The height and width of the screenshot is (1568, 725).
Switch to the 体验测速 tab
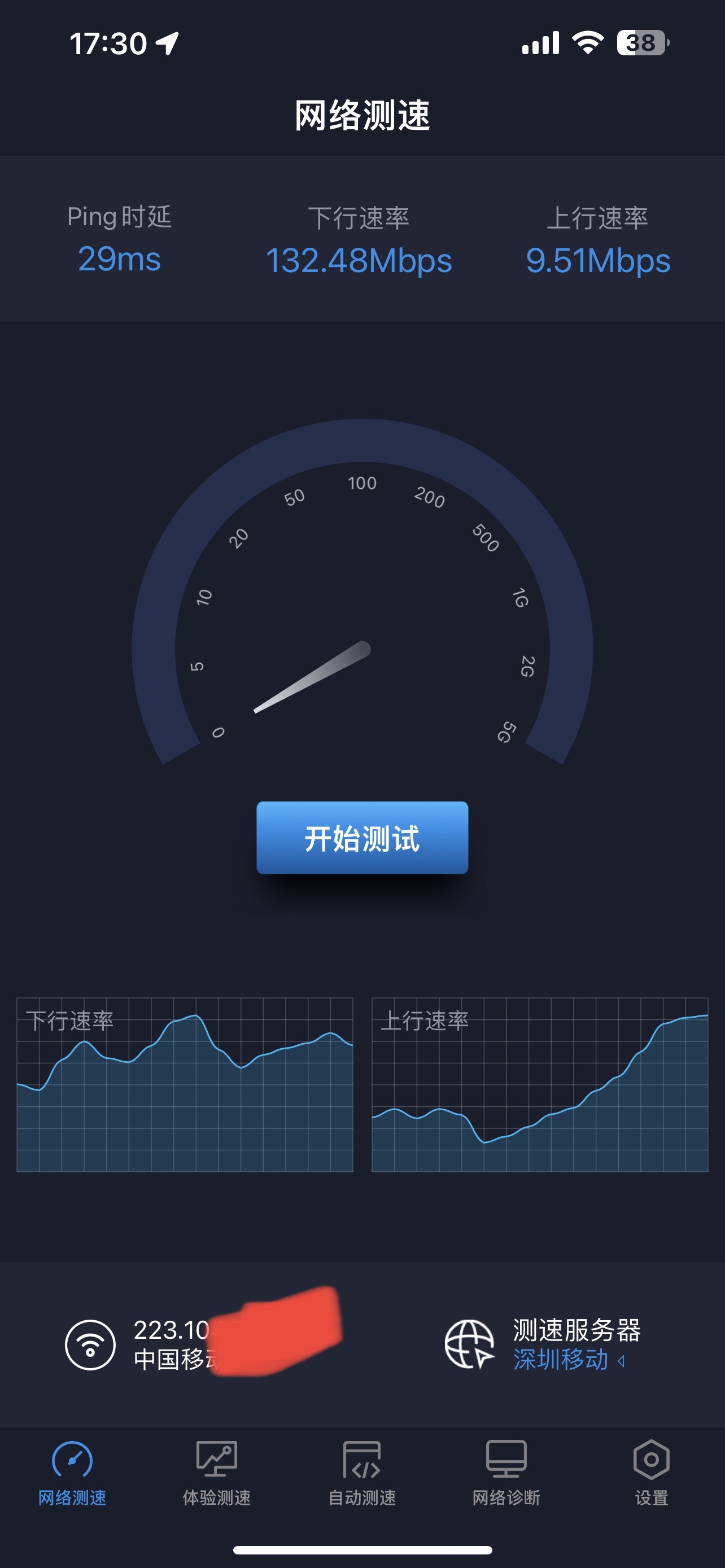pyautogui.click(x=217, y=1472)
